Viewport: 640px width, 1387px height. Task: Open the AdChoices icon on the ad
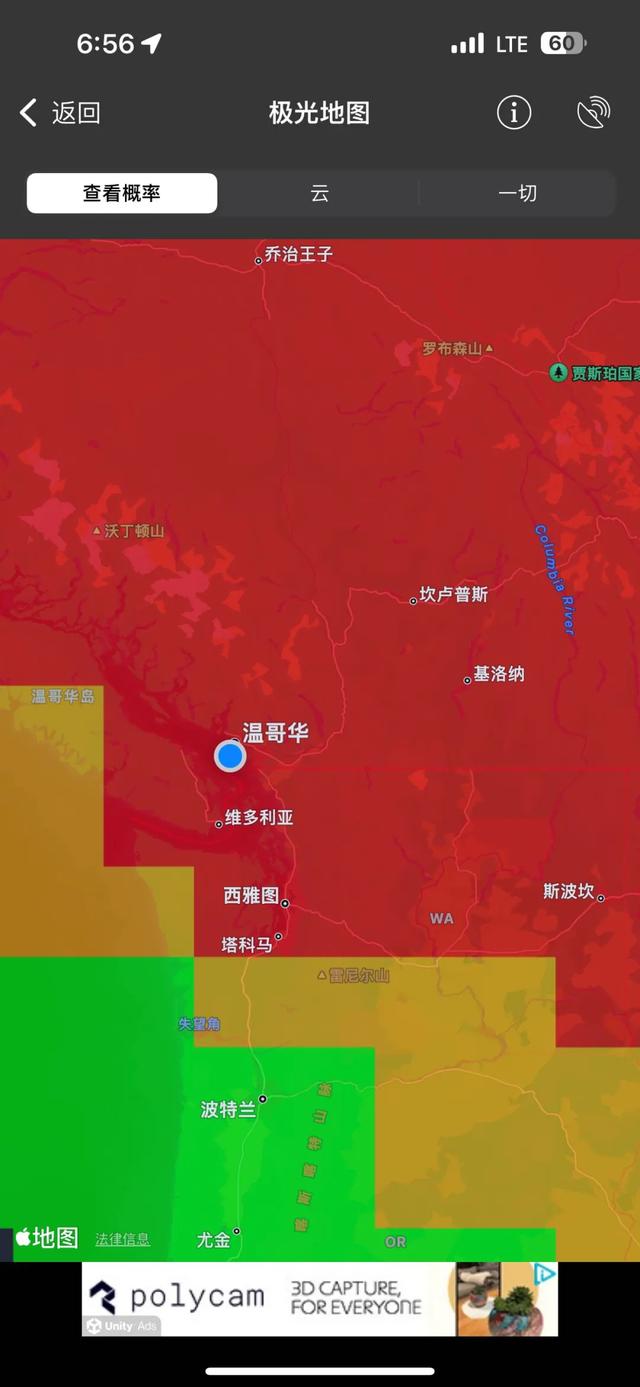pos(544,1274)
